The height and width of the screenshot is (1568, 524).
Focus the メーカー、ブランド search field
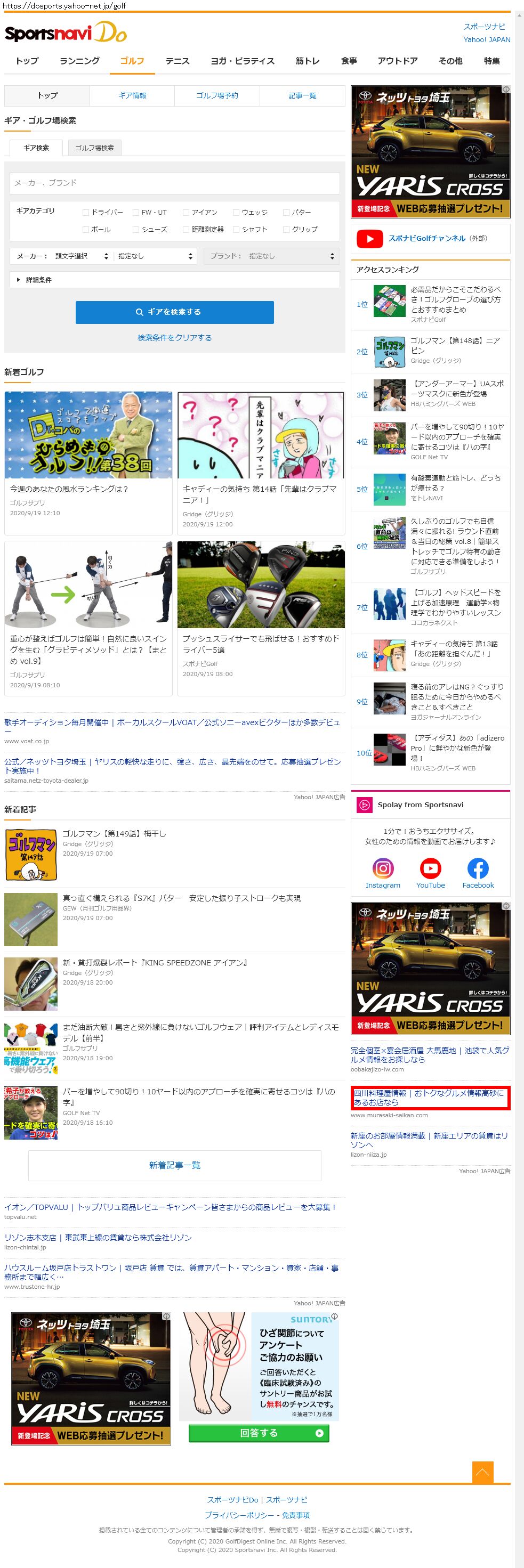[x=174, y=183]
